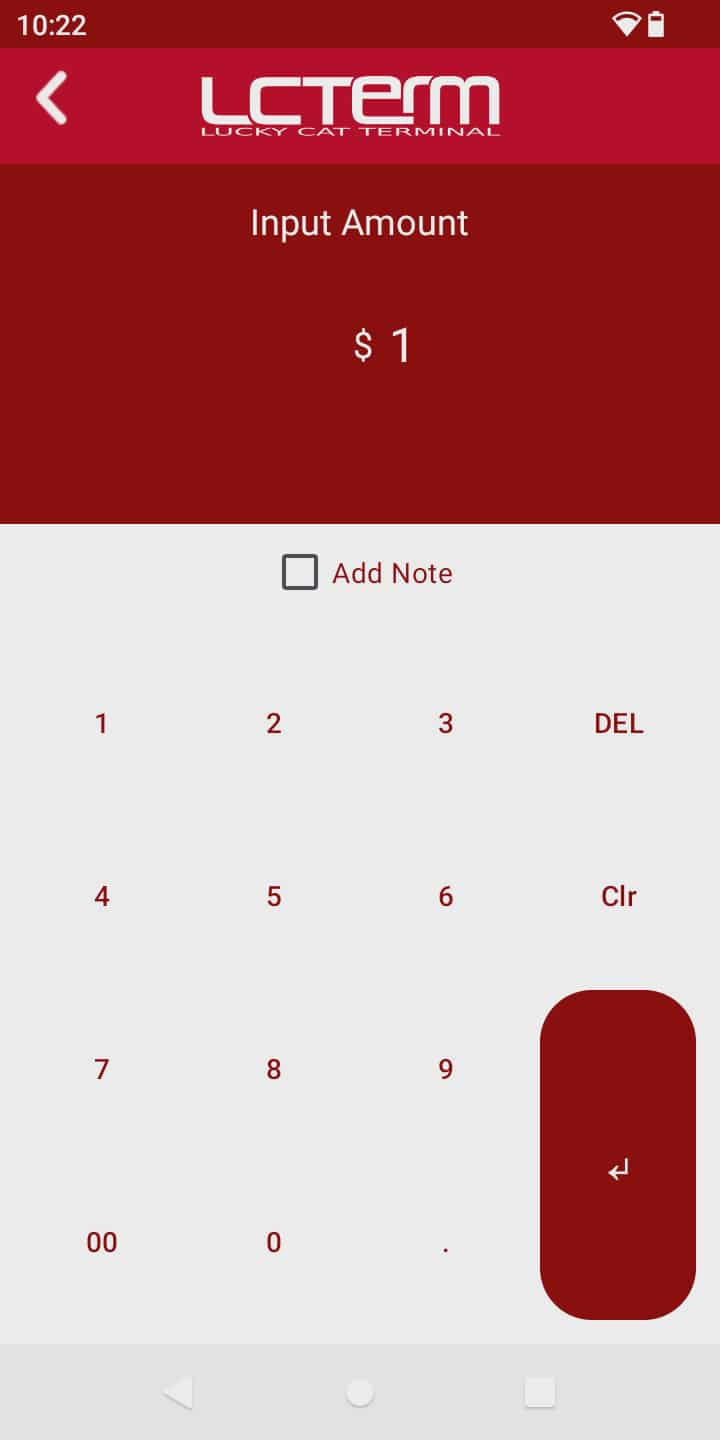720x1440 pixels.
Task: Insert a decimal point
Action: tap(446, 1243)
